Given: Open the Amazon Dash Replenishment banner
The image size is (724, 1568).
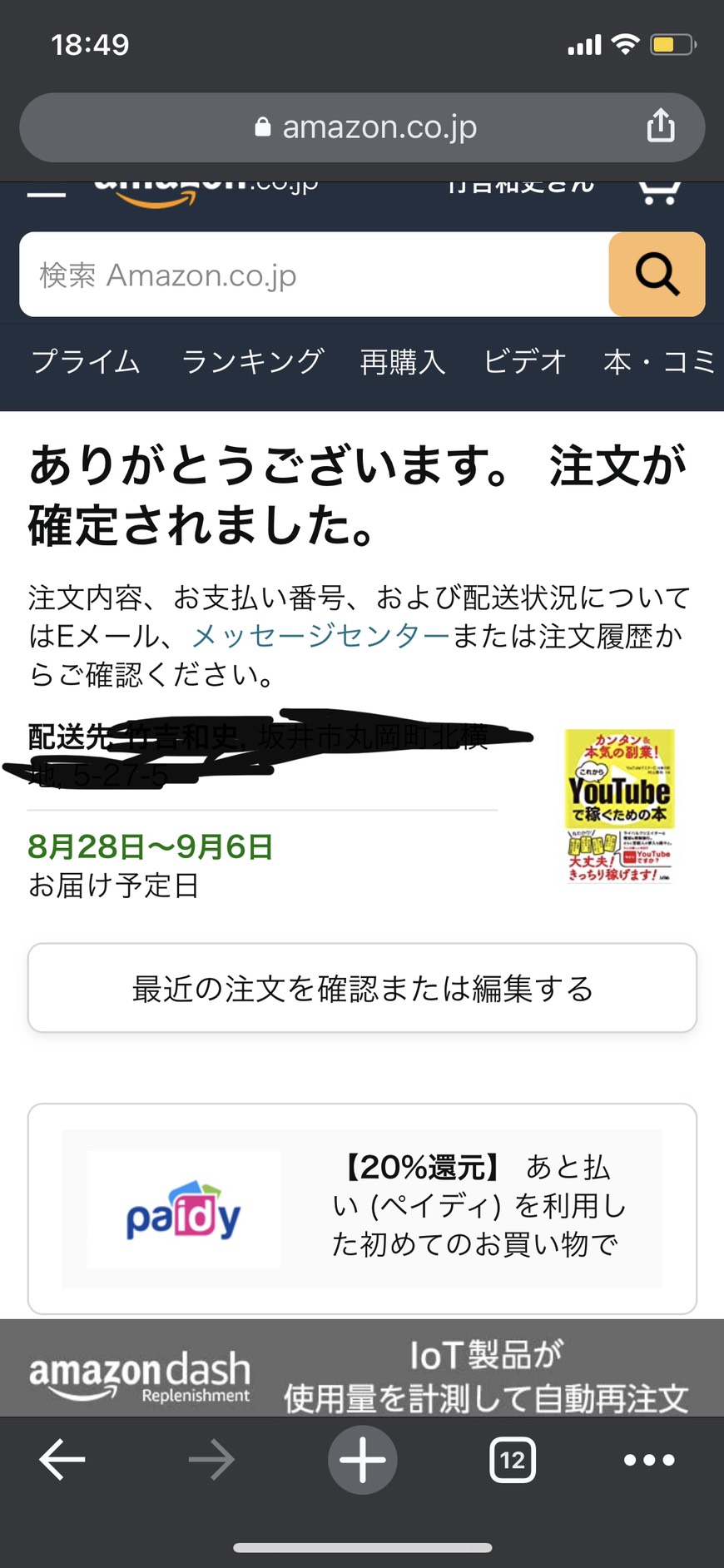Looking at the screenshot, I should (x=362, y=1367).
